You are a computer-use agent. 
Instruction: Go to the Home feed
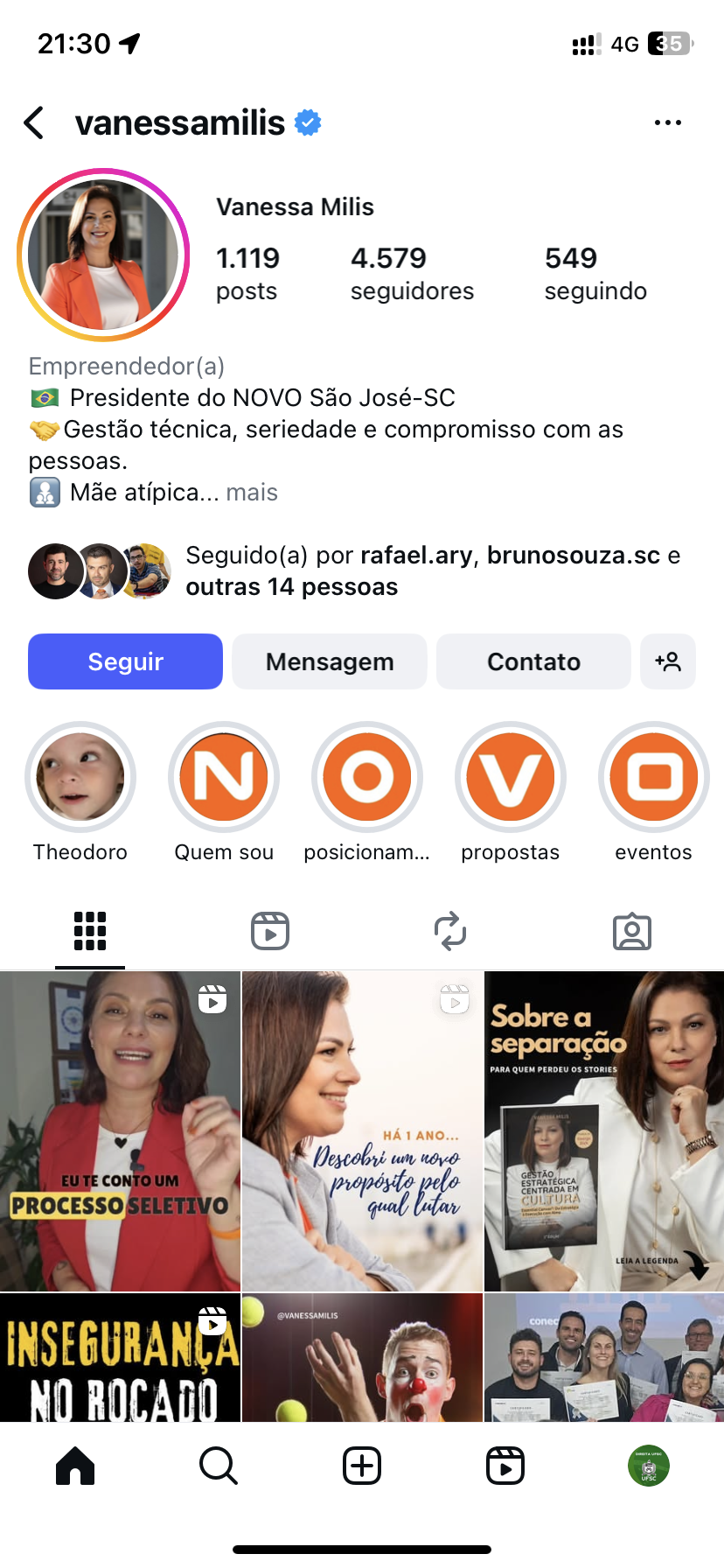(x=75, y=1466)
